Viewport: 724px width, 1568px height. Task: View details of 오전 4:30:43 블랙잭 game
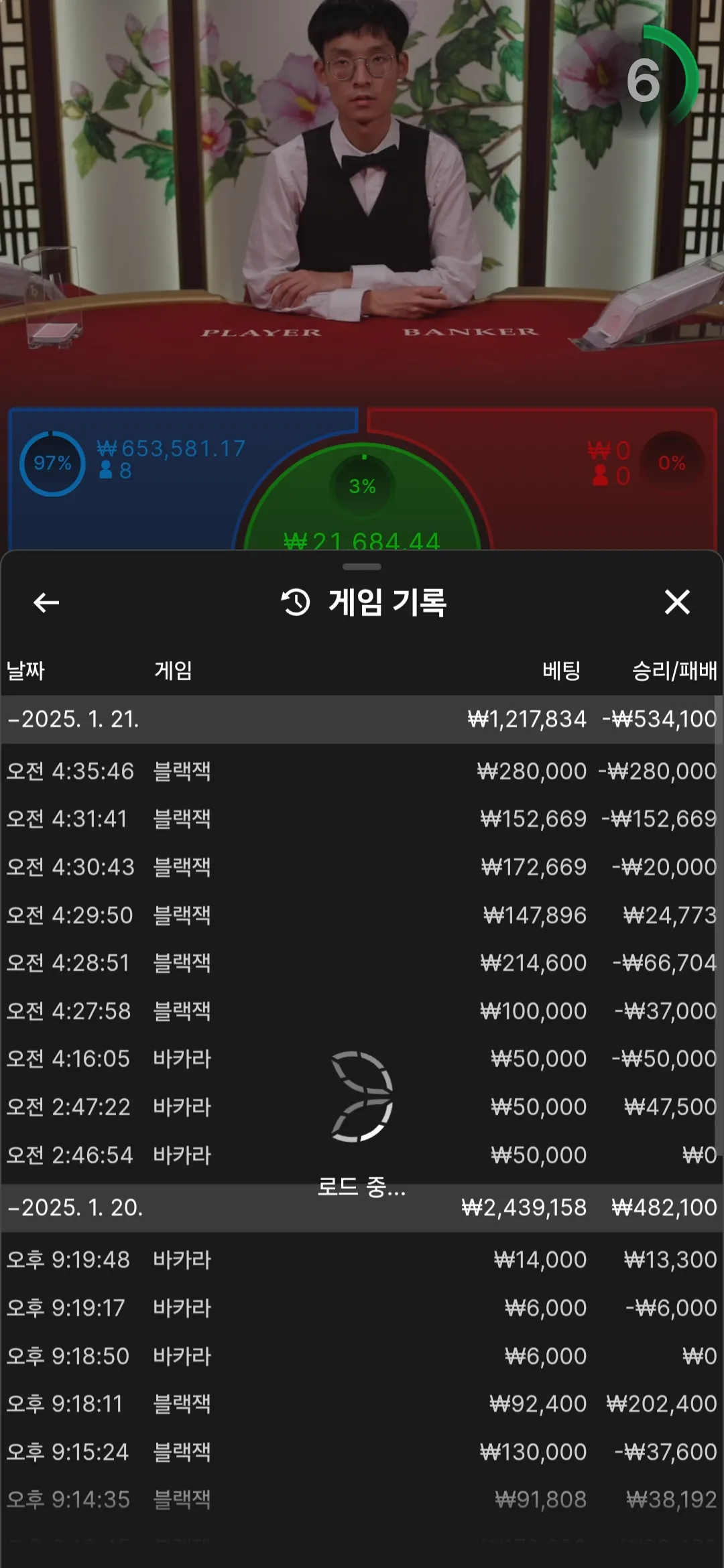tap(362, 867)
